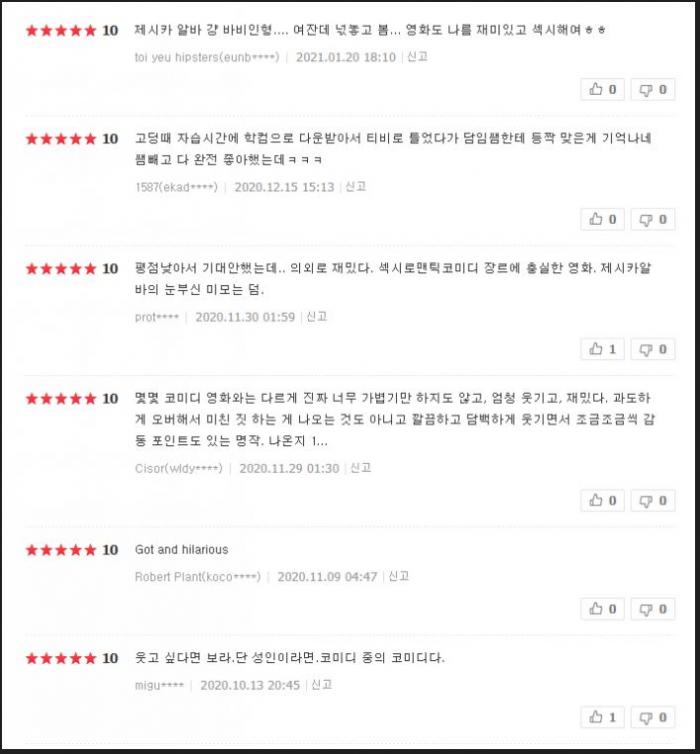Like Robert Plant's 'Got and hilarious' review
This screenshot has height=754, width=700.
pyautogui.click(x=603, y=608)
